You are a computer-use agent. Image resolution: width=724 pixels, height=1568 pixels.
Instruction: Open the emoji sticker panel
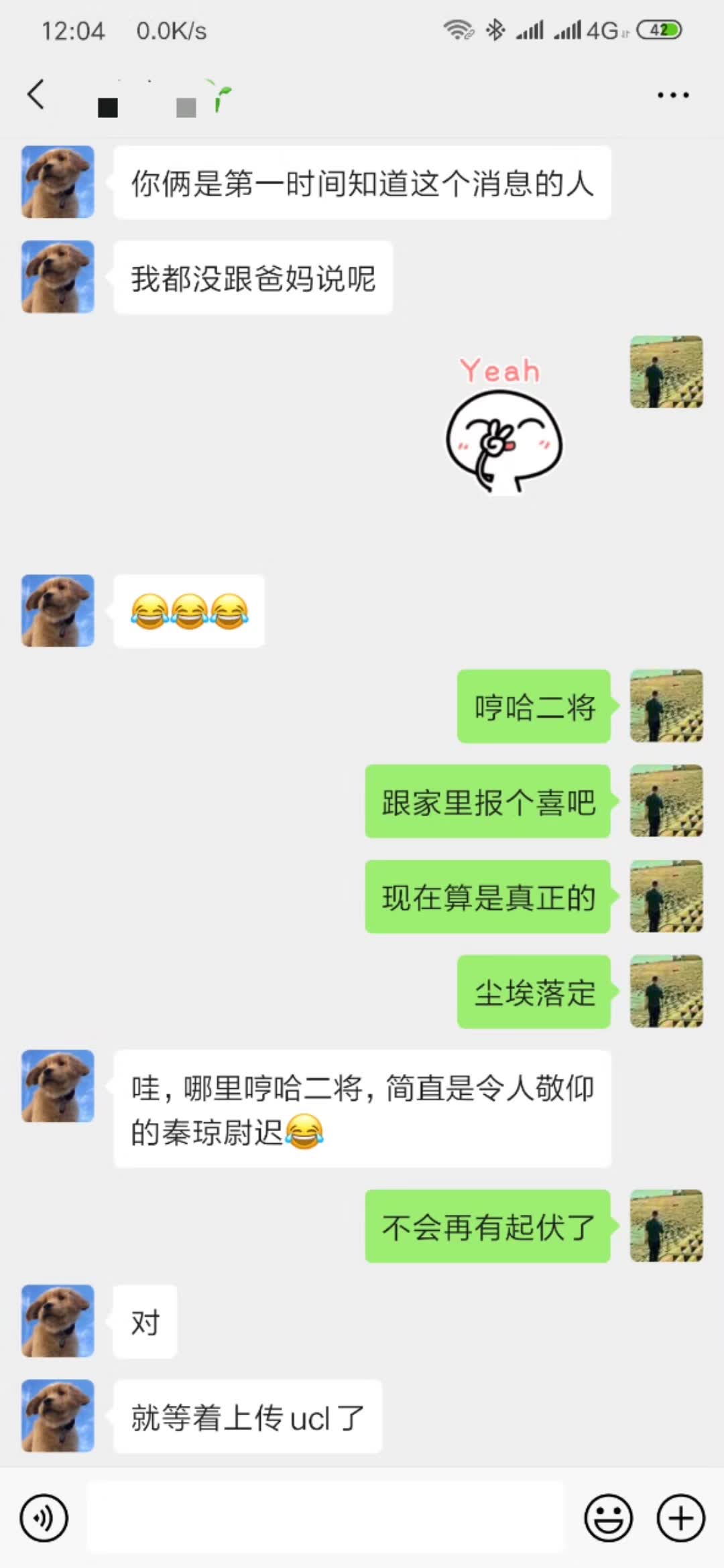pos(609,1518)
